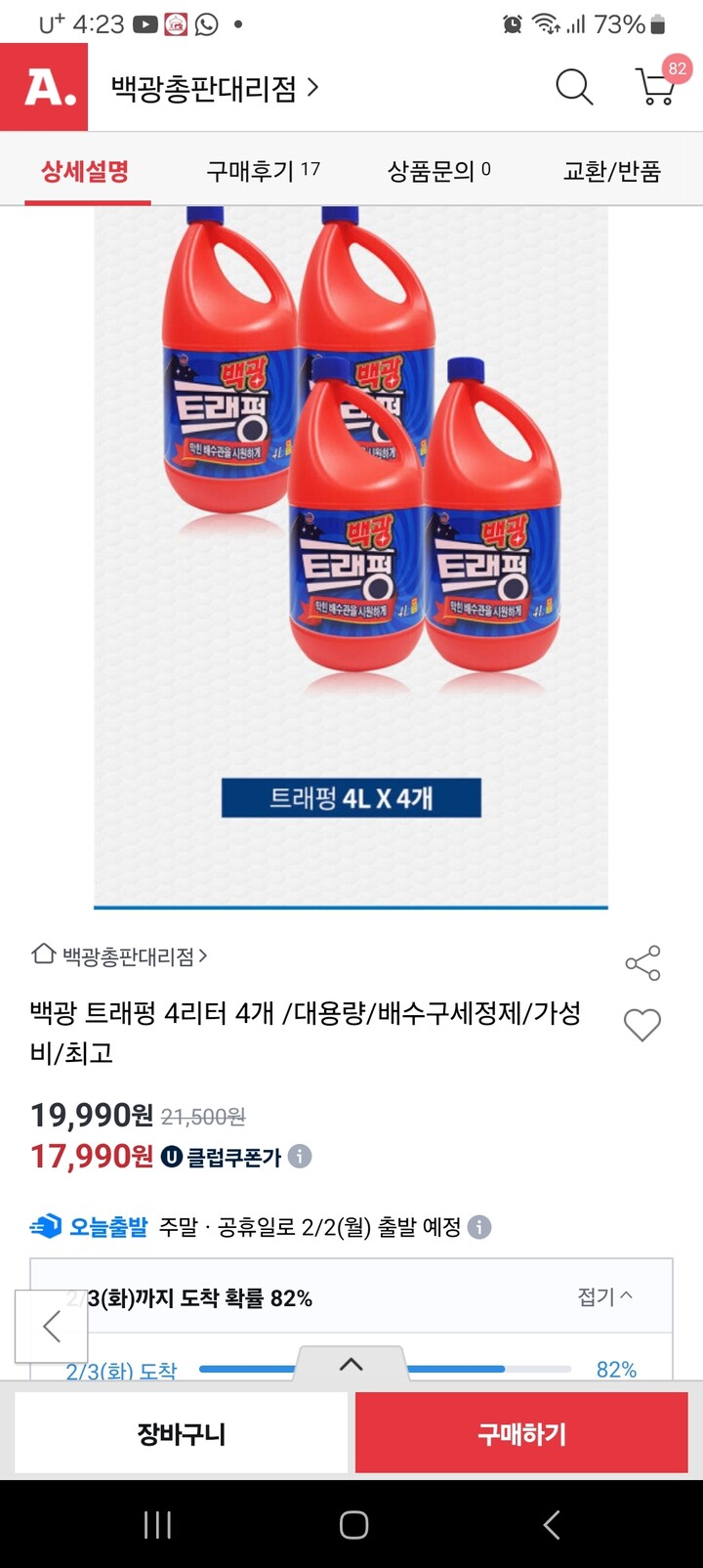Add product to favorites with heart icon
The width and height of the screenshot is (703, 1568).
[641, 1025]
